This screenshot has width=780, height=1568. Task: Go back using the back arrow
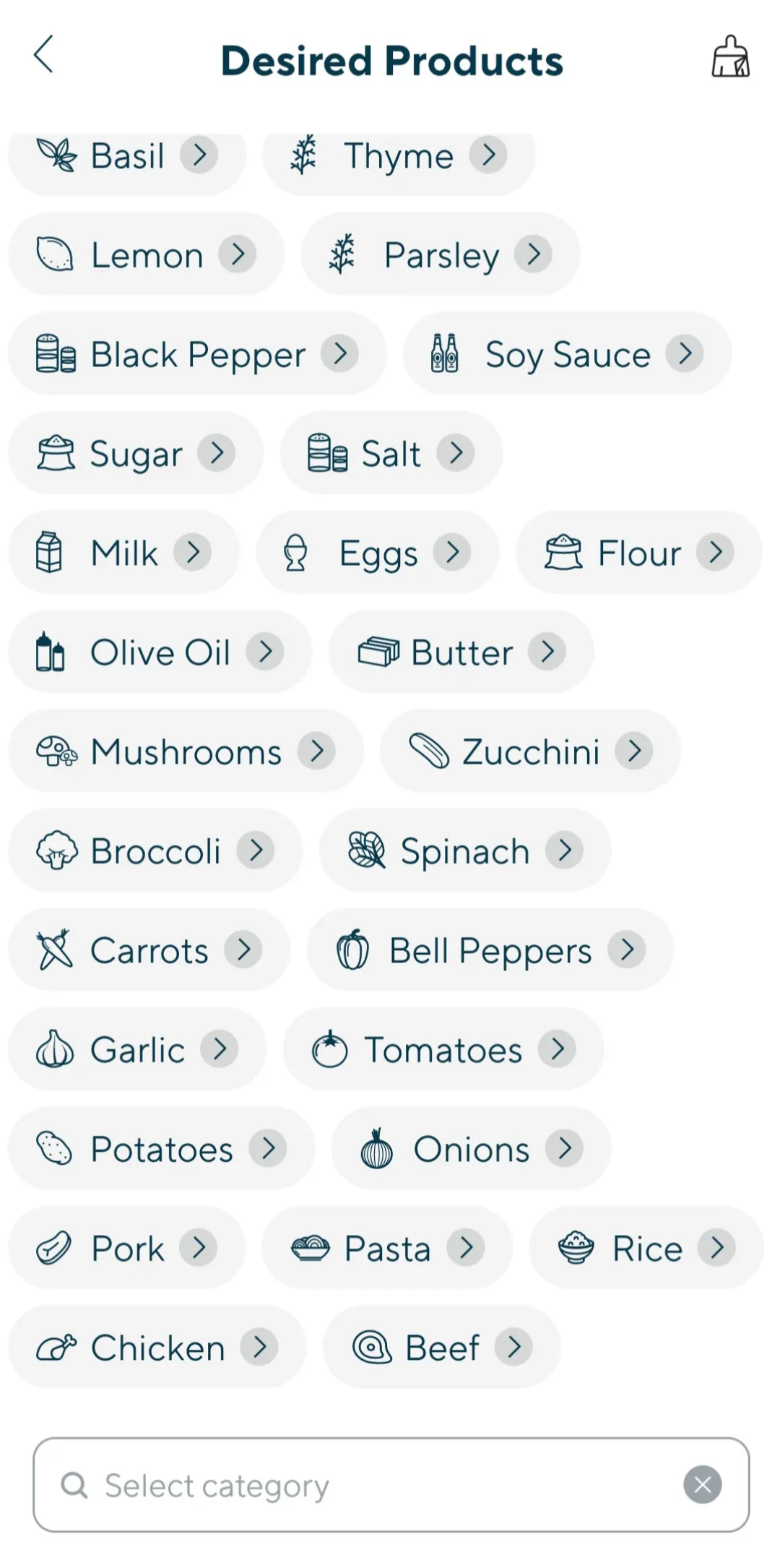pyautogui.click(x=43, y=53)
